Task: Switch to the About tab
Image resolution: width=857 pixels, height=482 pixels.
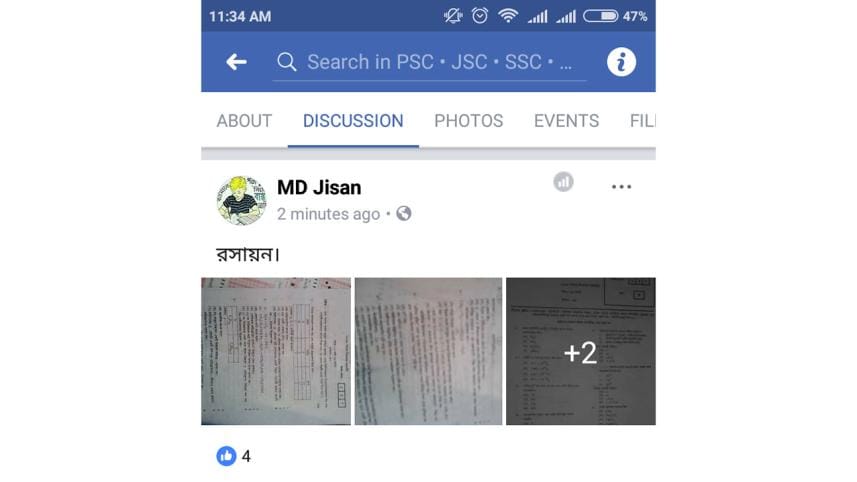Action: pyautogui.click(x=244, y=121)
